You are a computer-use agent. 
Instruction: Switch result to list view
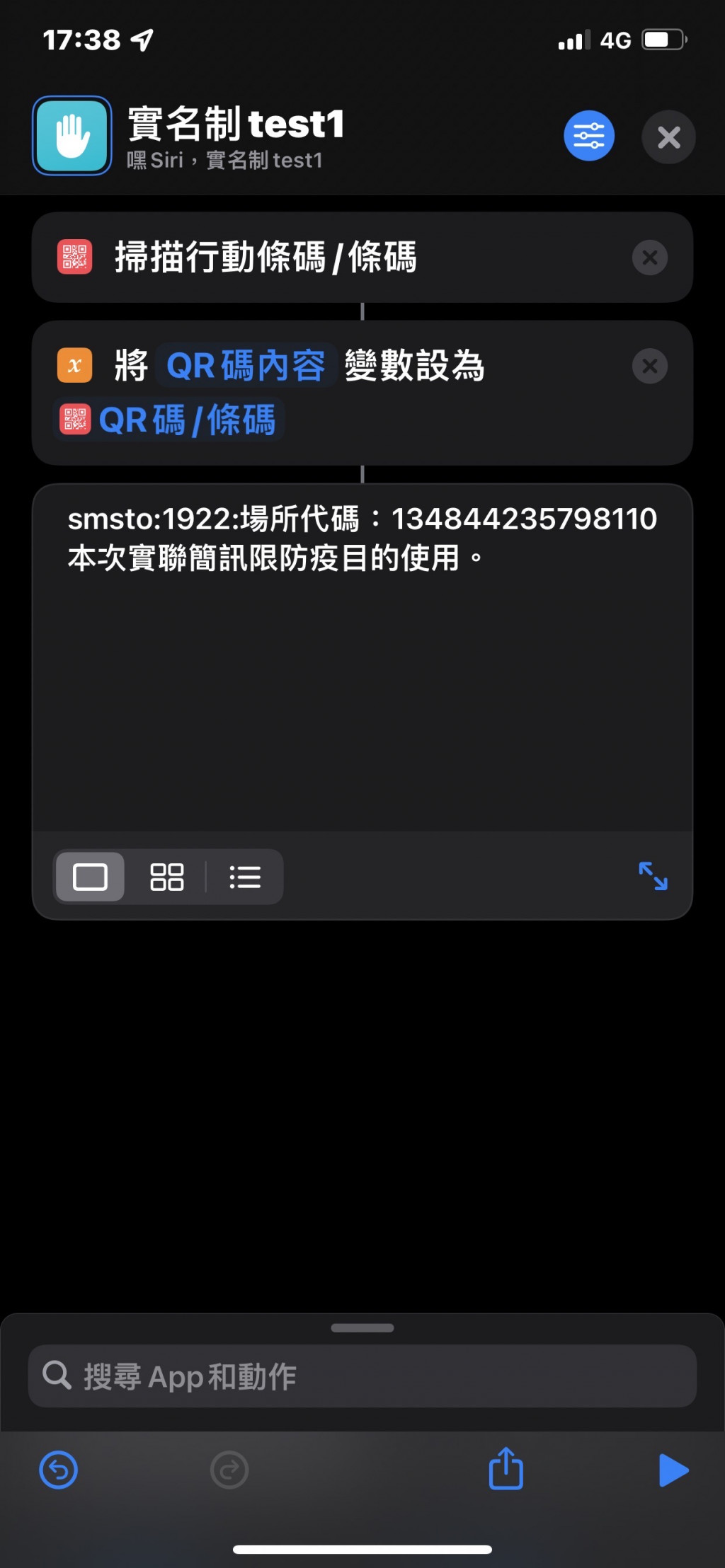245,877
